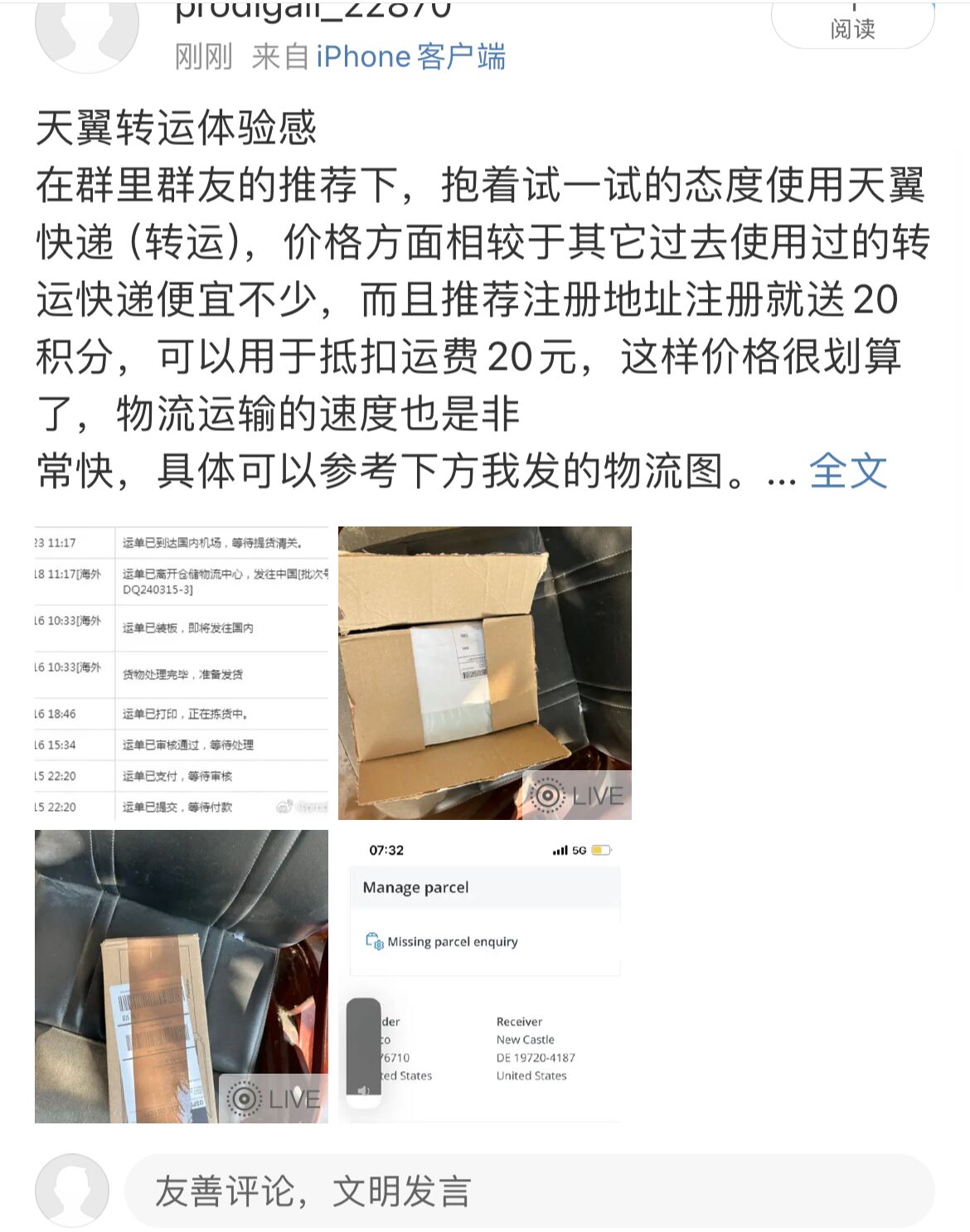This screenshot has height=1232, width=970.
Task: Expand the post via 全文 link
Action: click(x=847, y=471)
